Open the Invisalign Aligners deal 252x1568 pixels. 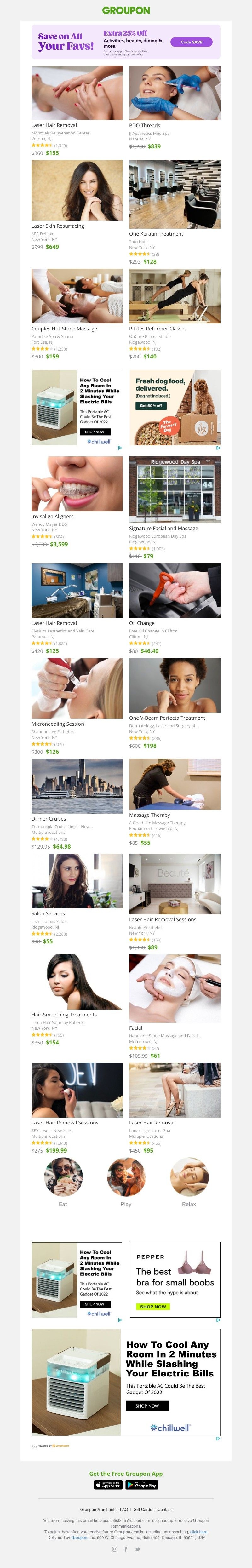[77, 484]
